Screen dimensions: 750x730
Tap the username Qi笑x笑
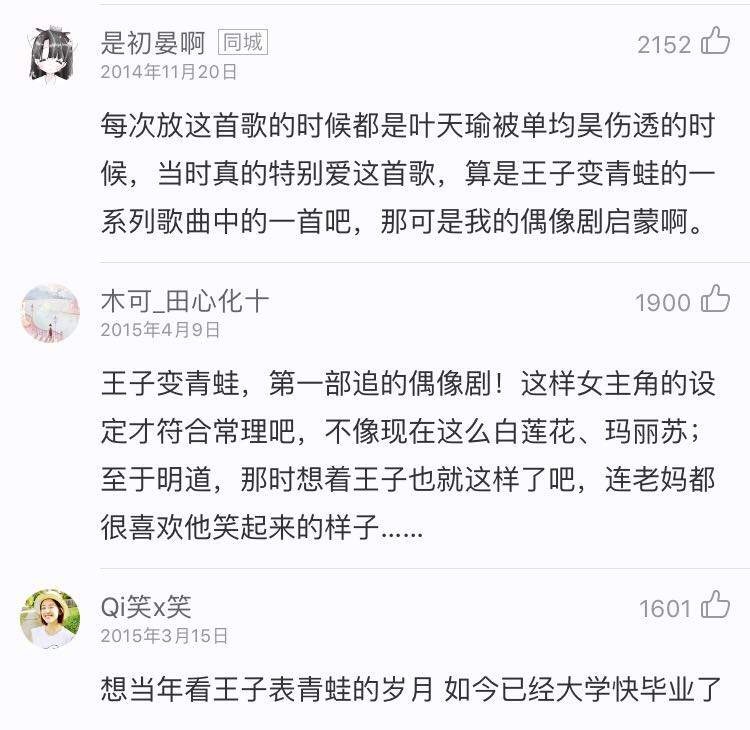pos(146,606)
